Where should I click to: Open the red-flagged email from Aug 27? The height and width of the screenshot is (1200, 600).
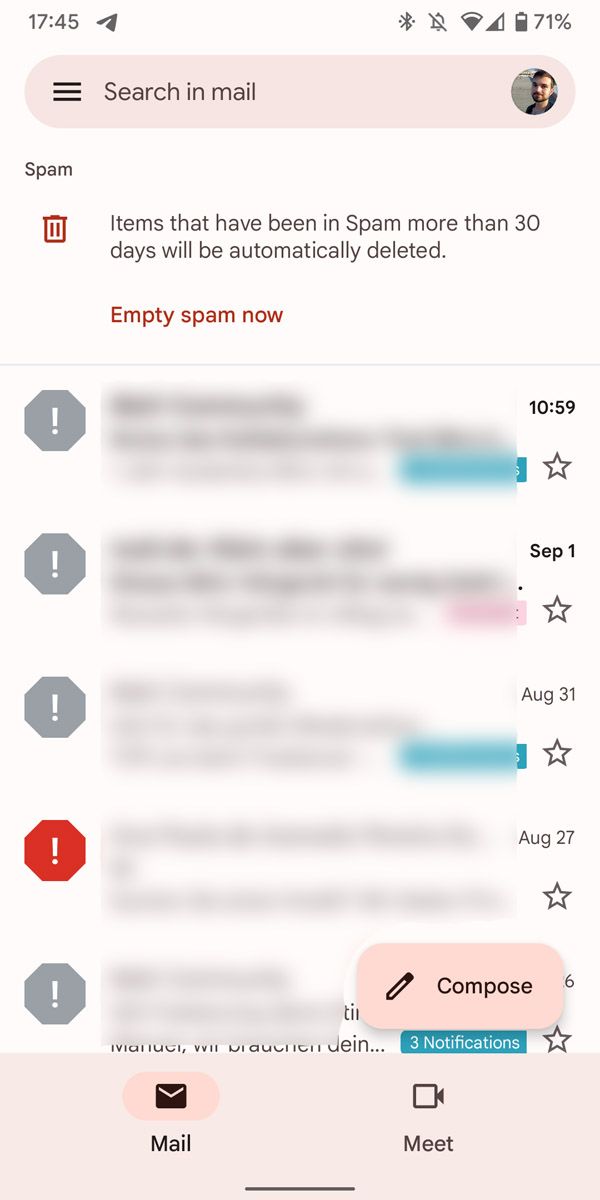(300, 867)
